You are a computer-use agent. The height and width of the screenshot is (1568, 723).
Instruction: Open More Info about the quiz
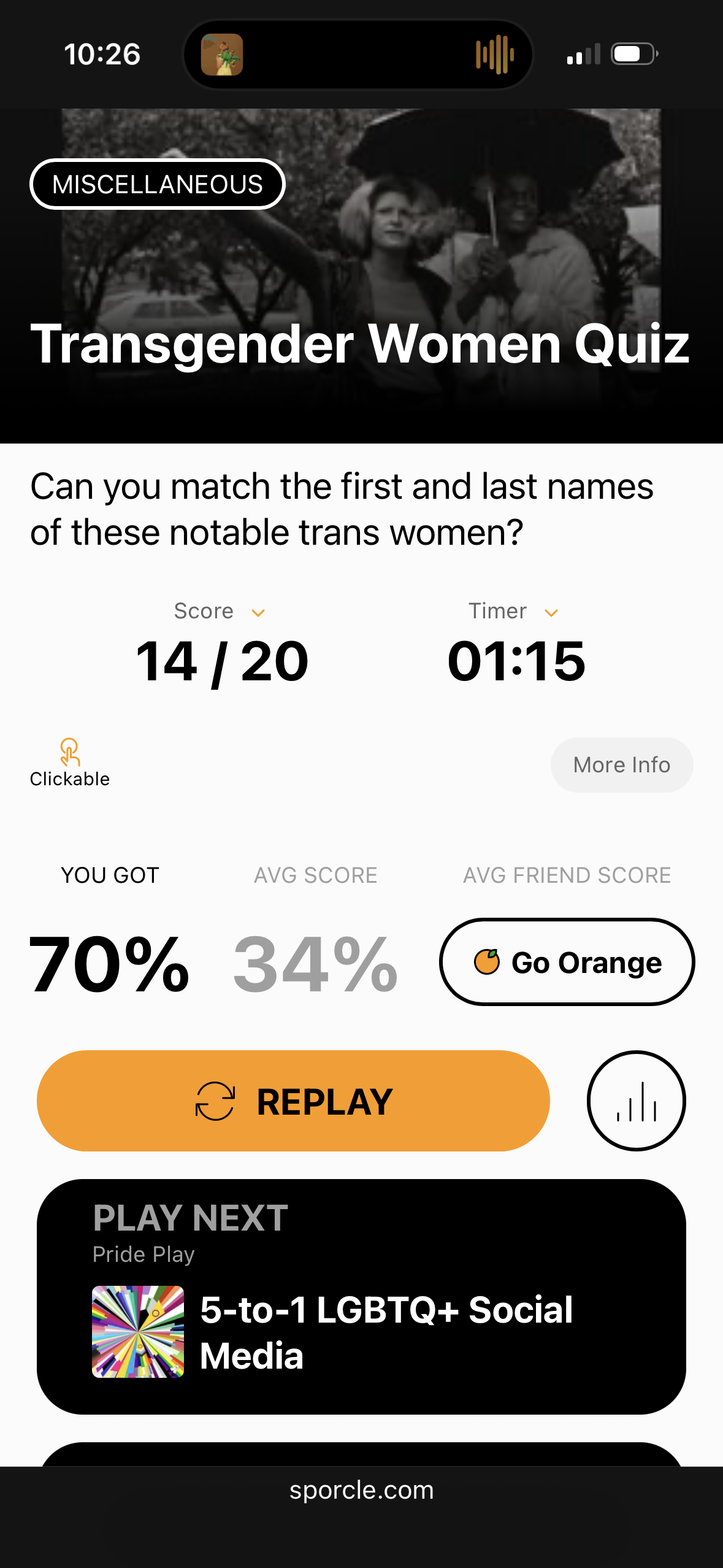[x=621, y=765]
